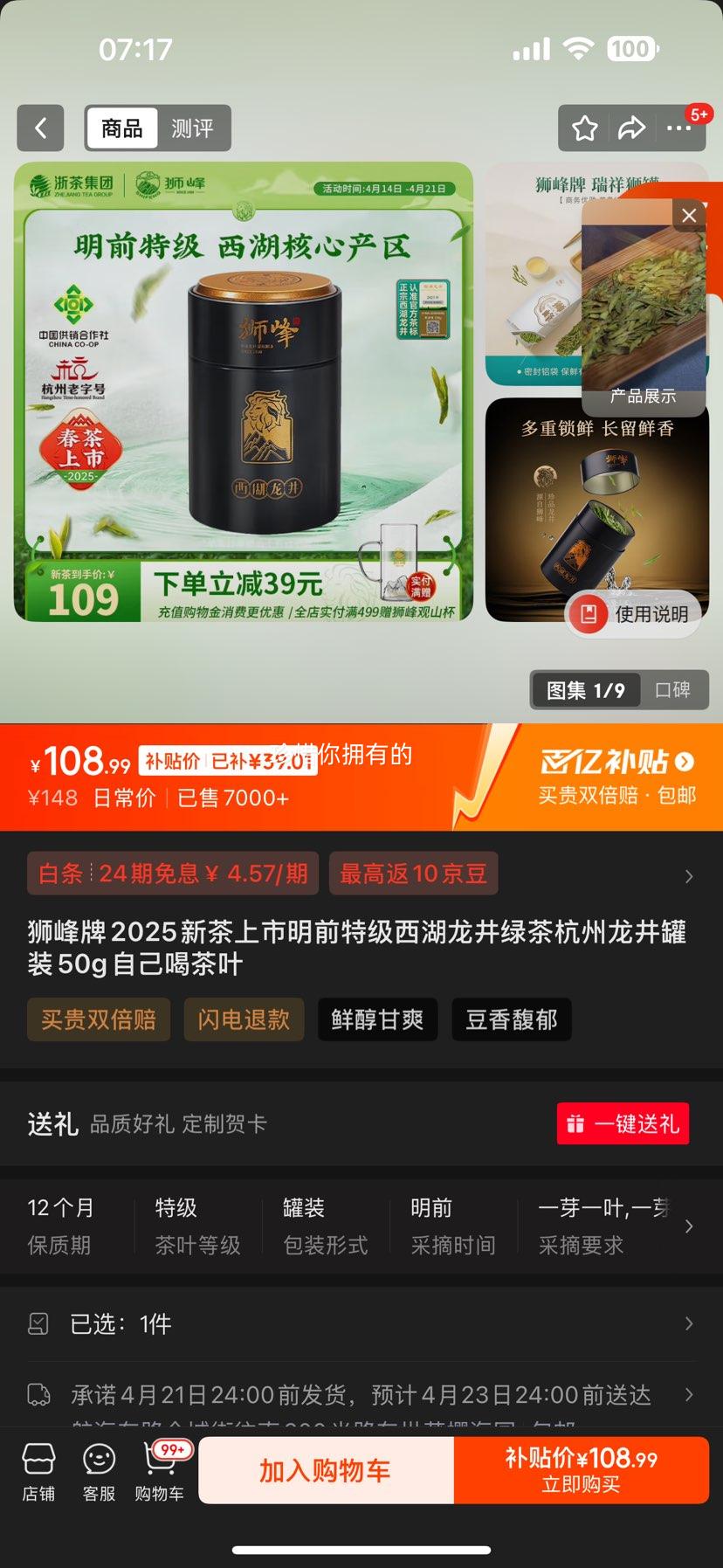Tap the 一键送礼 gift button
The height and width of the screenshot is (1568, 723).
tap(623, 1123)
